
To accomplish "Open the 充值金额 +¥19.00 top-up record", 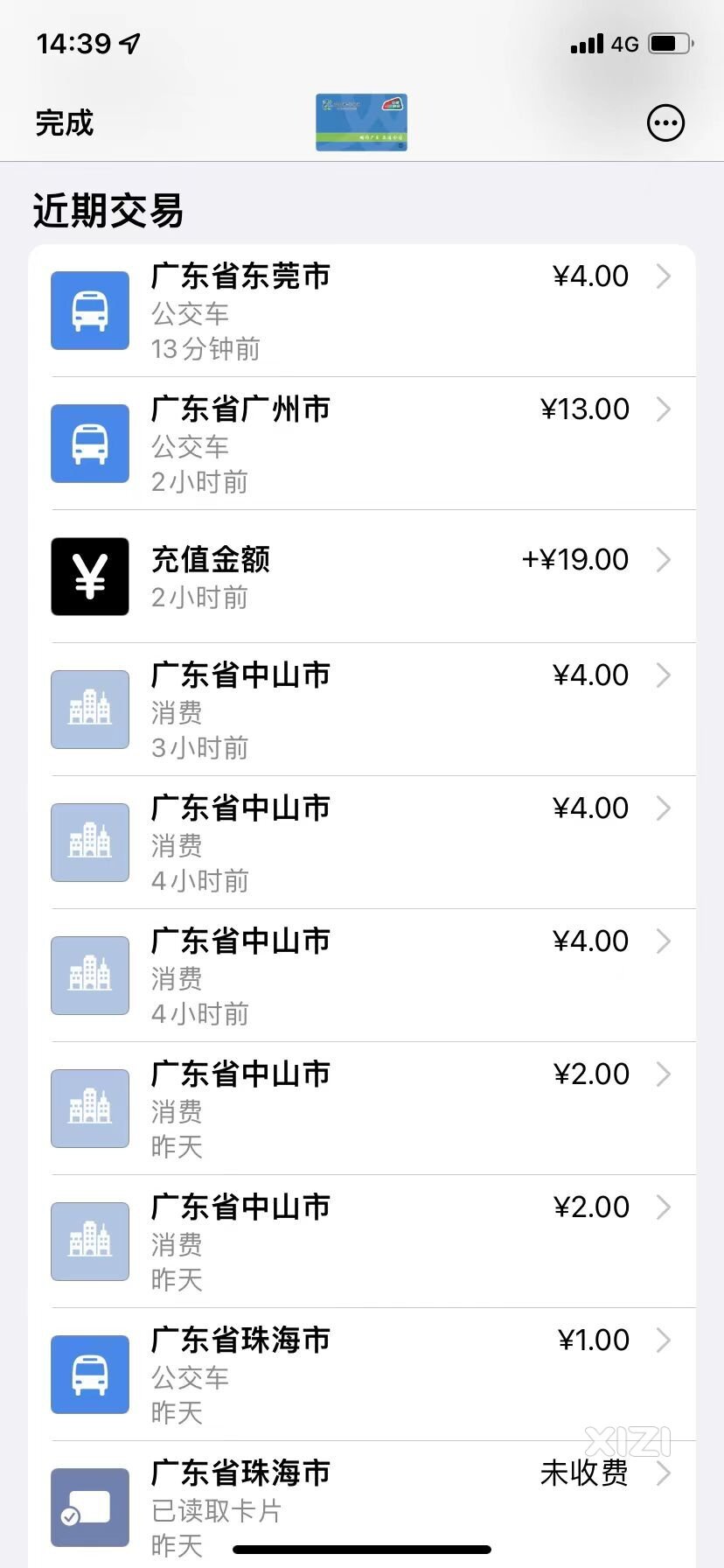I will (x=362, y=577).
